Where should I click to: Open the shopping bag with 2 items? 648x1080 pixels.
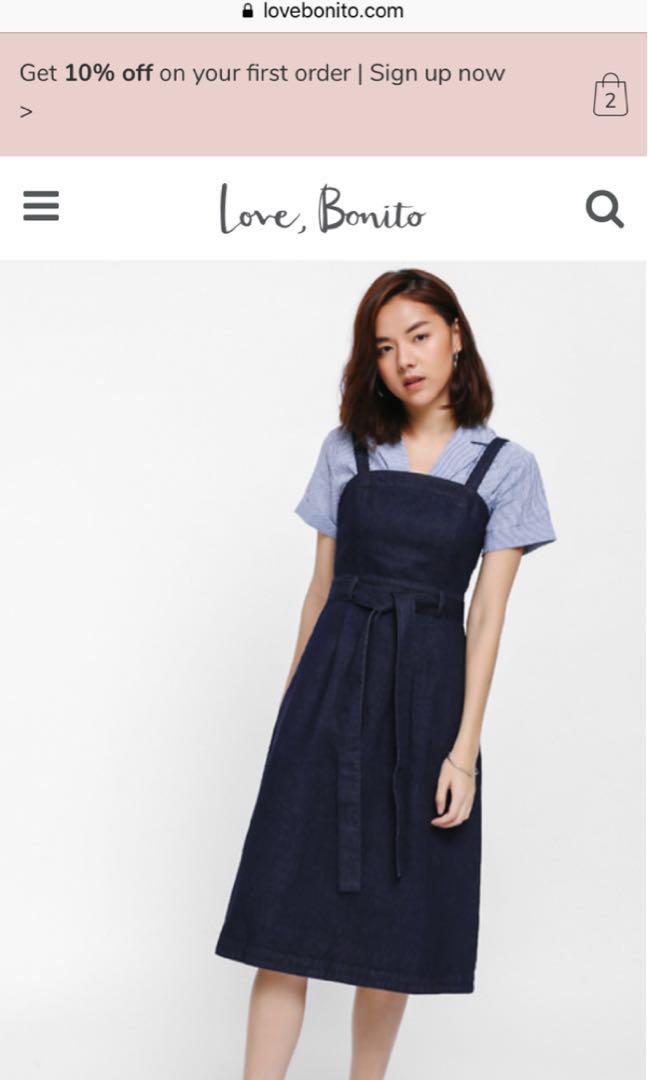point(610,96)
